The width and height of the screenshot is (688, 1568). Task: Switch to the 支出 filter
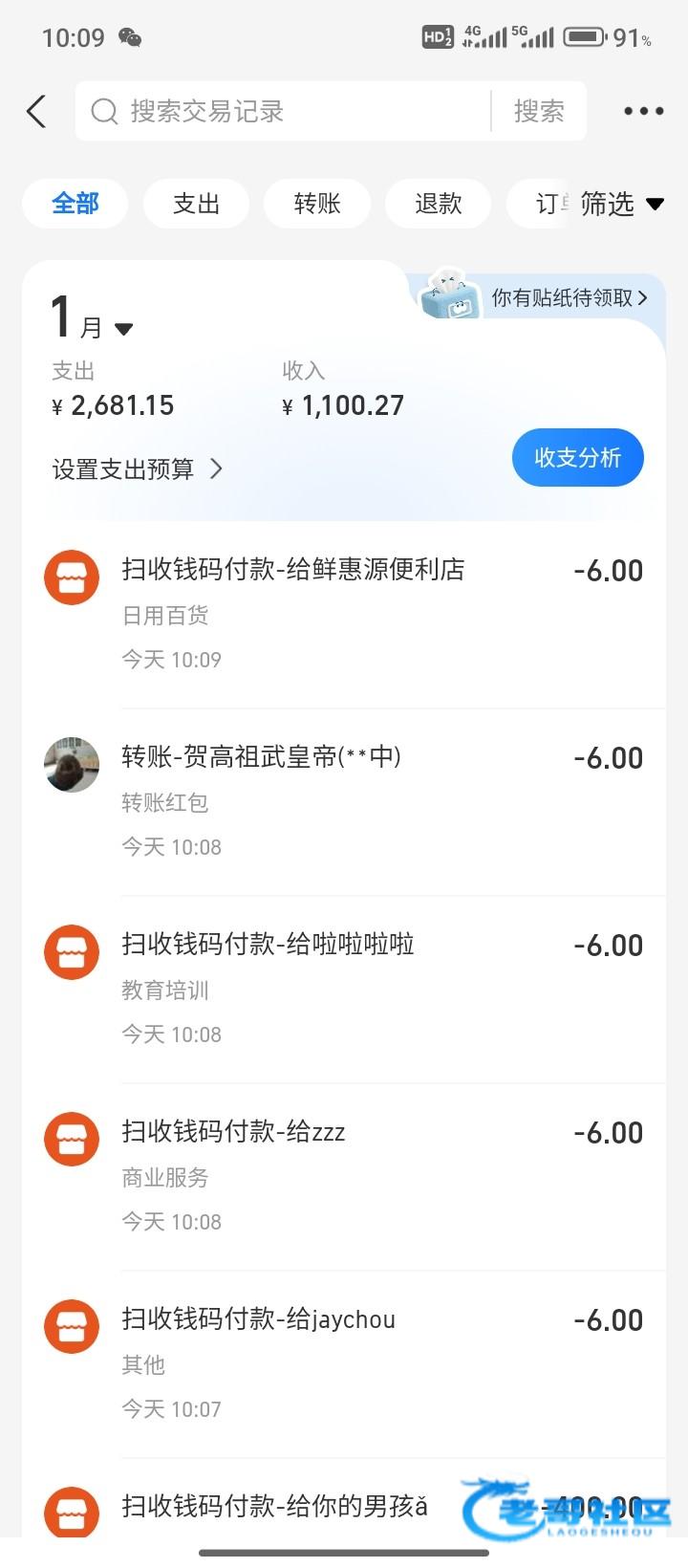196,204
